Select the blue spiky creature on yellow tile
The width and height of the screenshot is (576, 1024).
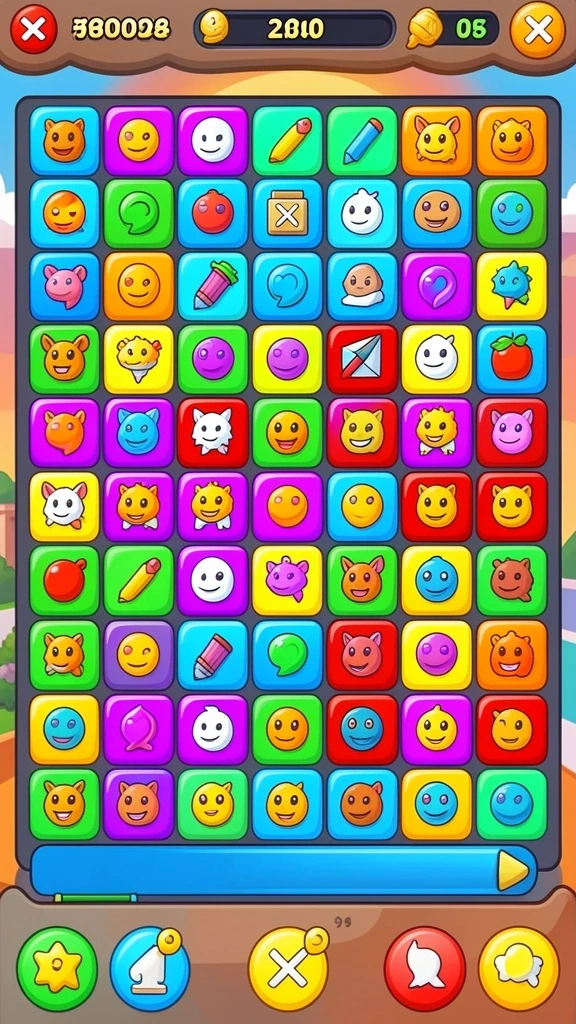(x=511, y=287)
